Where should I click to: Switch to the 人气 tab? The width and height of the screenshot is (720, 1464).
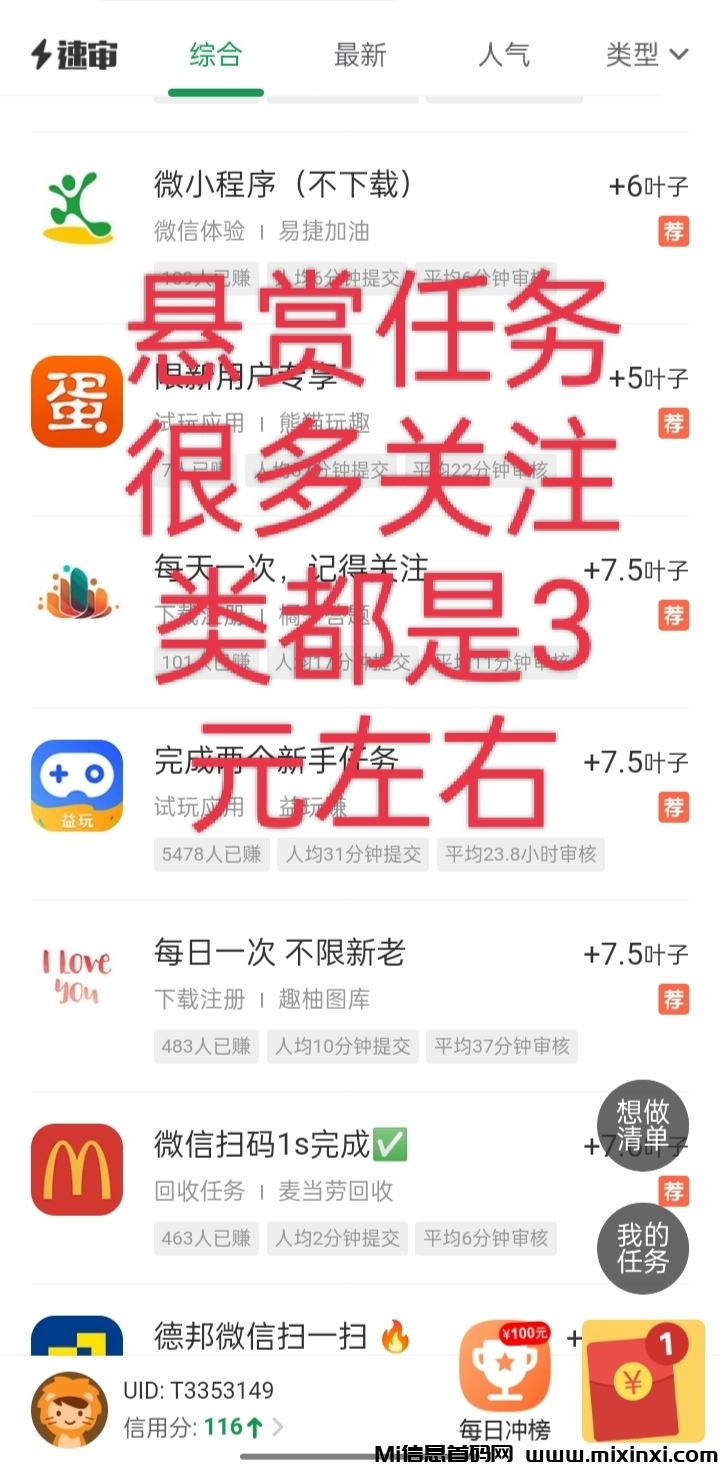(503, 54)
